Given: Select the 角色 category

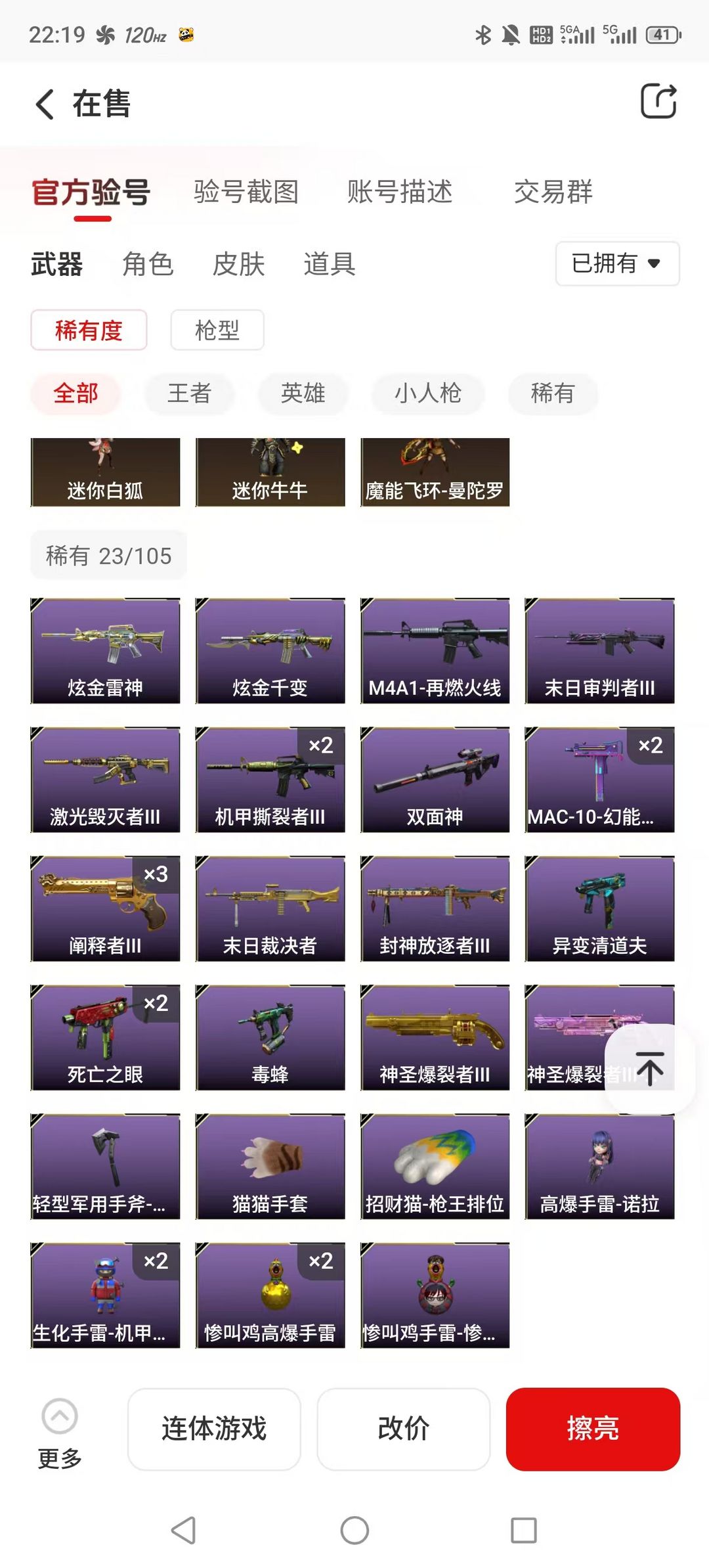Looking at the screenshot, I should pyautogui.click(x=148, y=264).
